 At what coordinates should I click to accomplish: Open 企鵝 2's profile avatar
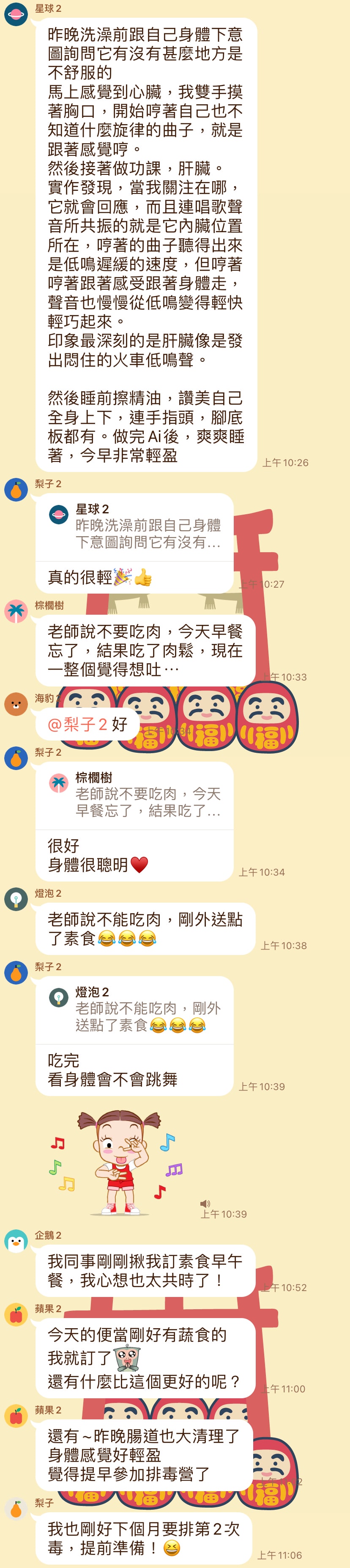tap(16, 1241)
